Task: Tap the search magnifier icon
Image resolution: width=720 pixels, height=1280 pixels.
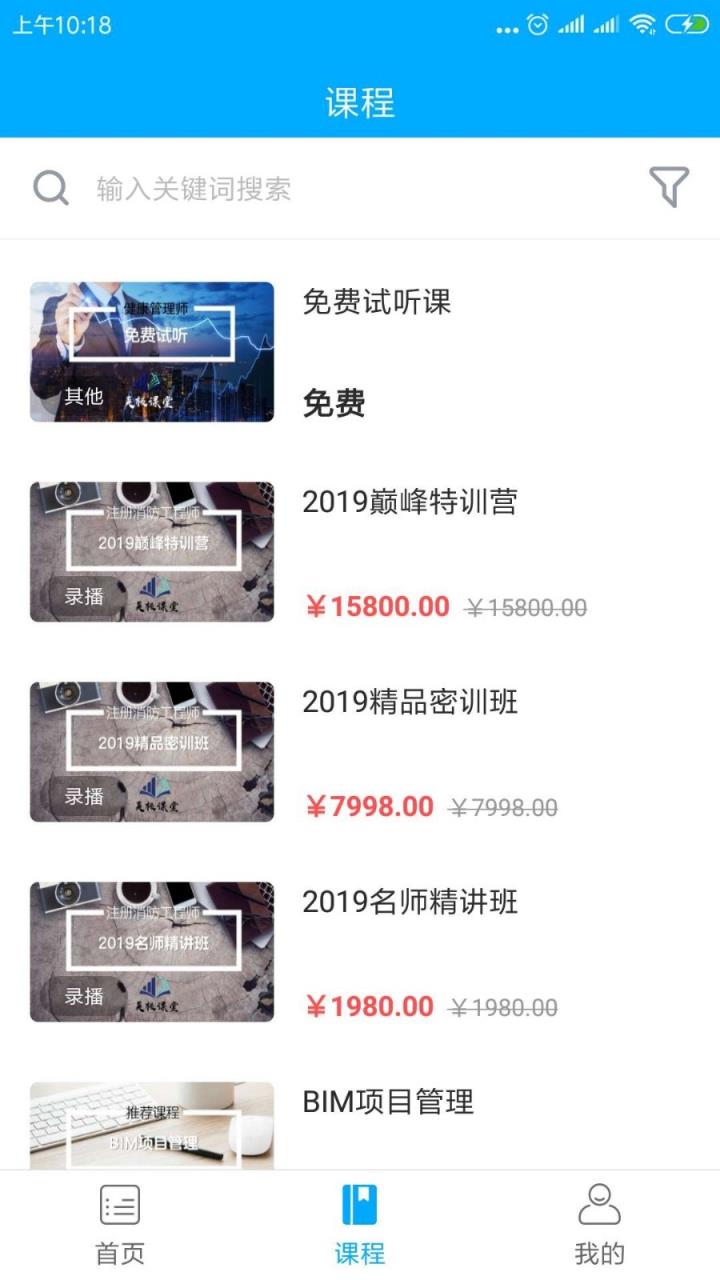Action: (49, 187)
